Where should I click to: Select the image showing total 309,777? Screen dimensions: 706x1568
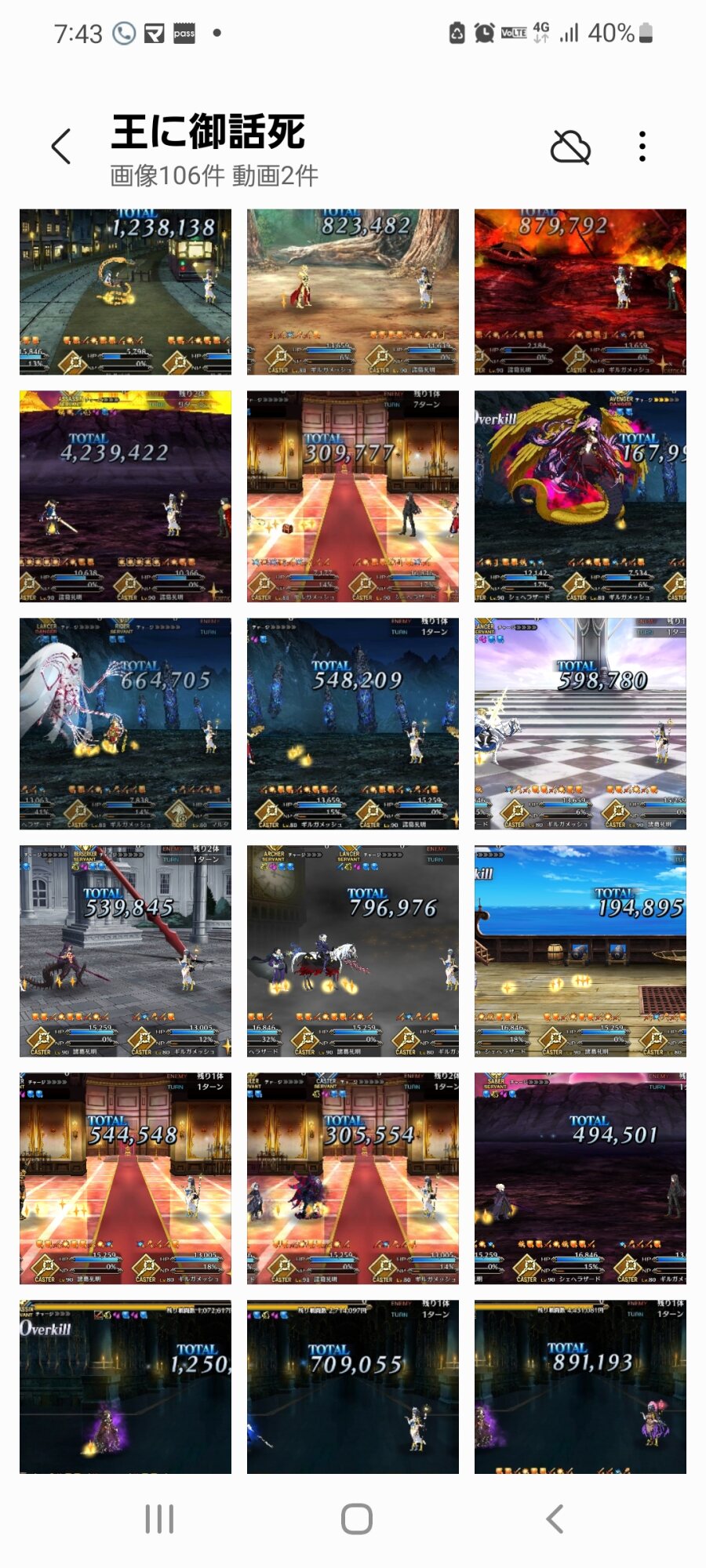(353, 496)
